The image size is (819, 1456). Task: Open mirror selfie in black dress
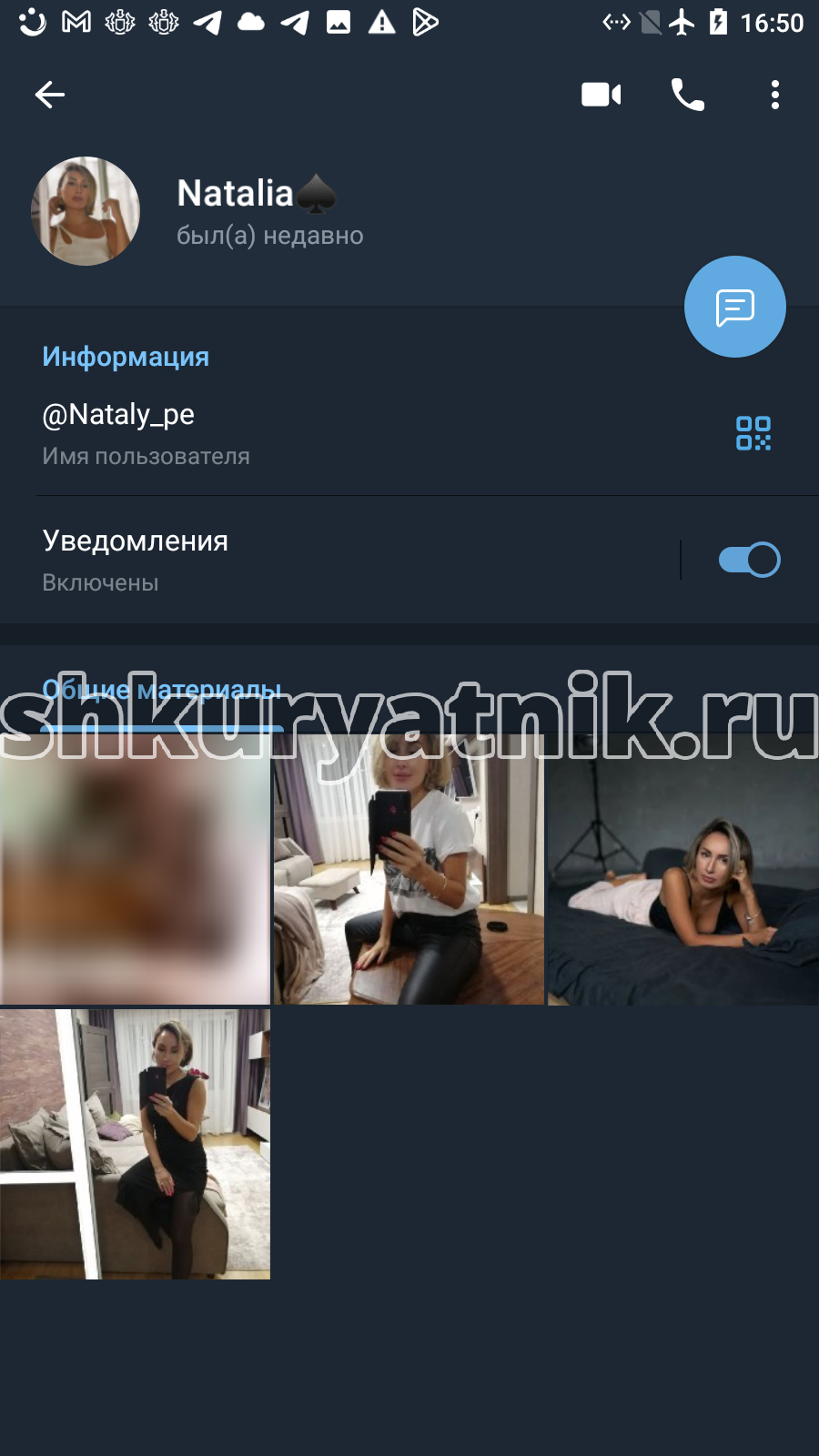(135, 1144)
